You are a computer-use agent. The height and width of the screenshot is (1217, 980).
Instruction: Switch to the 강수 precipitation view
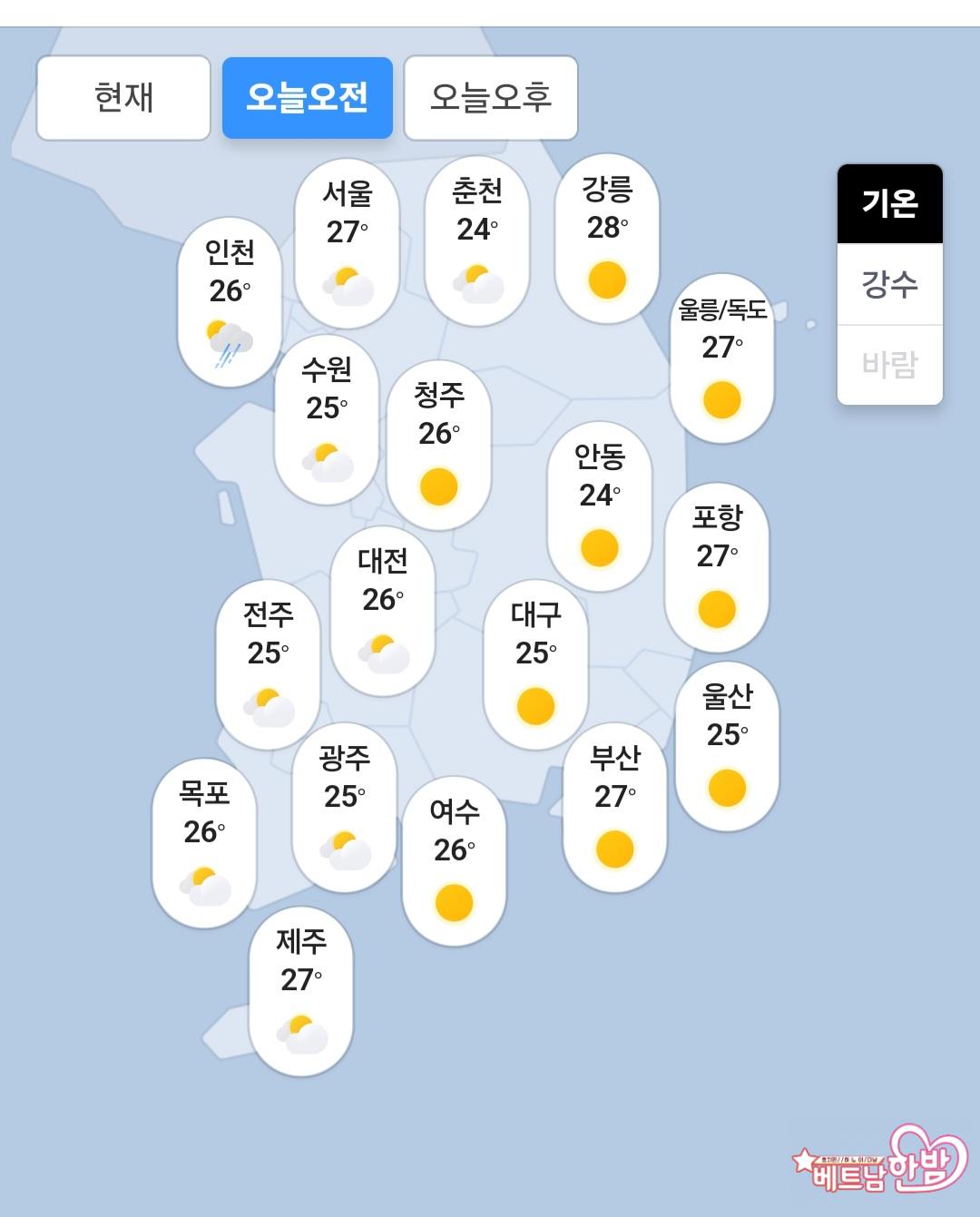889,284
